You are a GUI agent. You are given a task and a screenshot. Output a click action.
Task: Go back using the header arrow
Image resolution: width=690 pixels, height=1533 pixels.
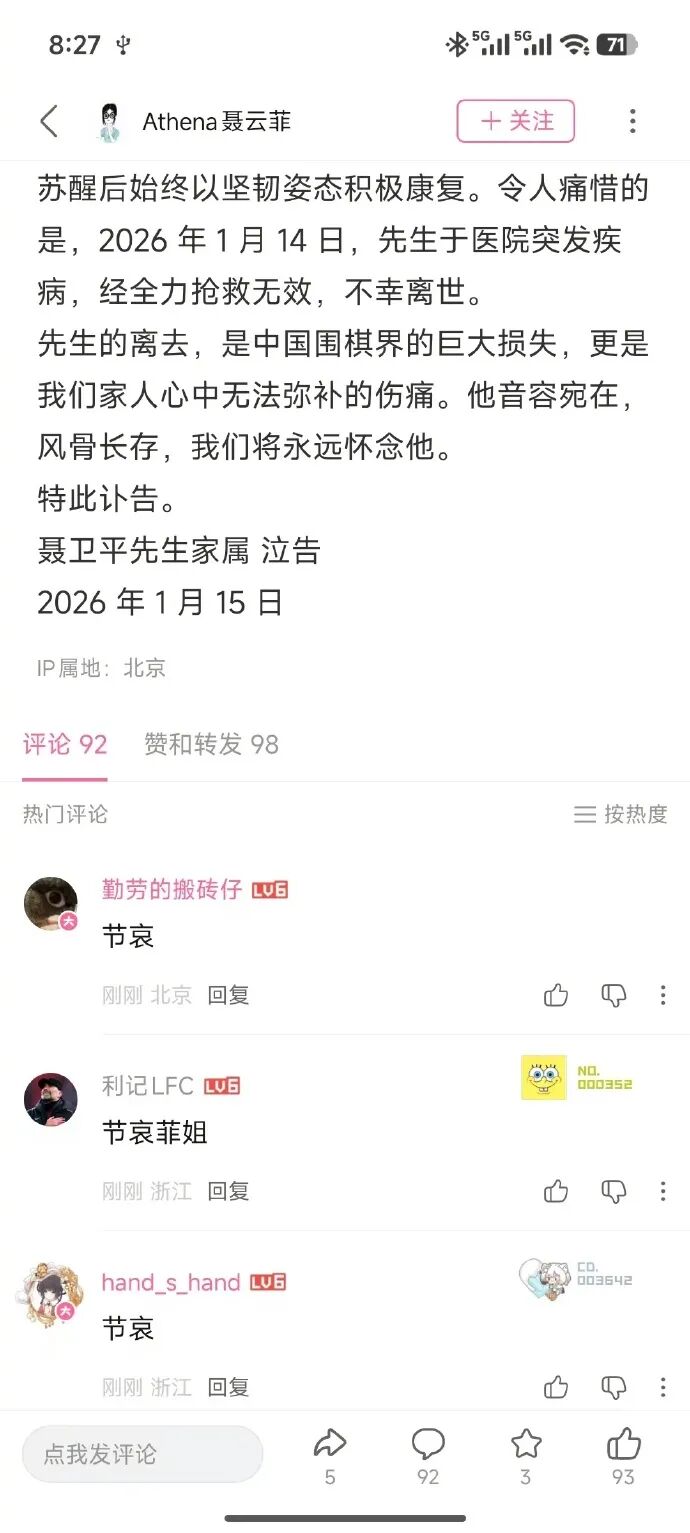pos(49,122)
